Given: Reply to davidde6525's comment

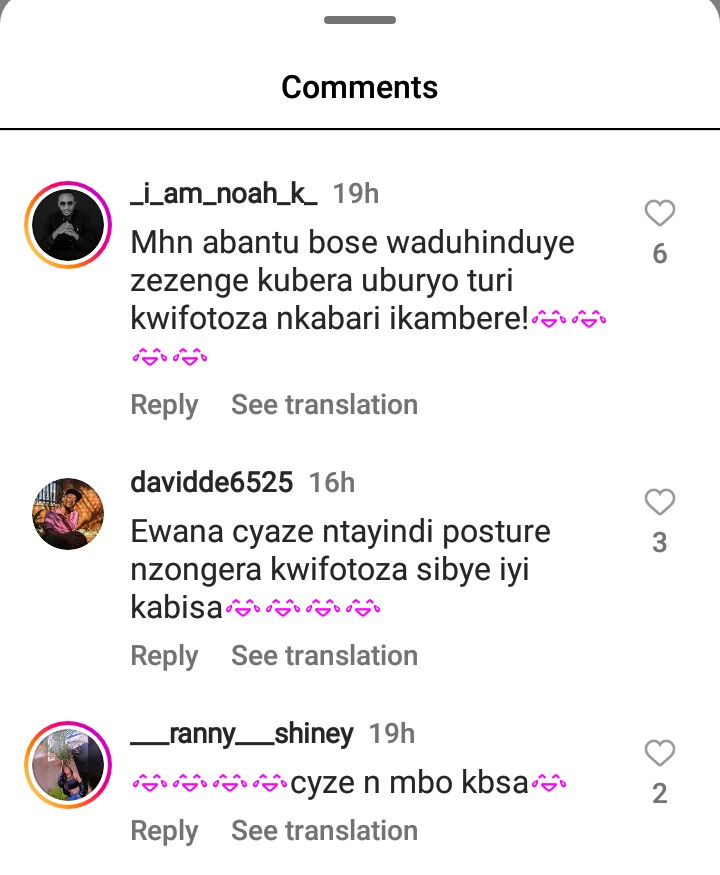Looking at the screenshot, I should [164, 656].
